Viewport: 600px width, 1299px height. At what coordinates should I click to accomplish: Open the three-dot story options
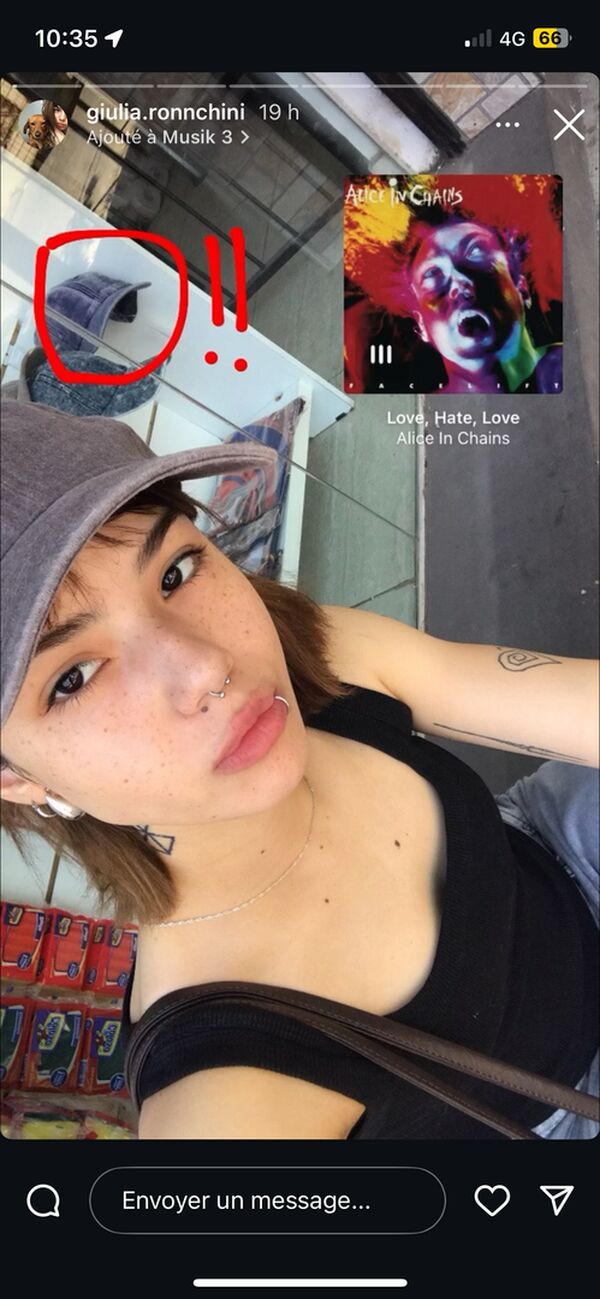coord(508,125)
